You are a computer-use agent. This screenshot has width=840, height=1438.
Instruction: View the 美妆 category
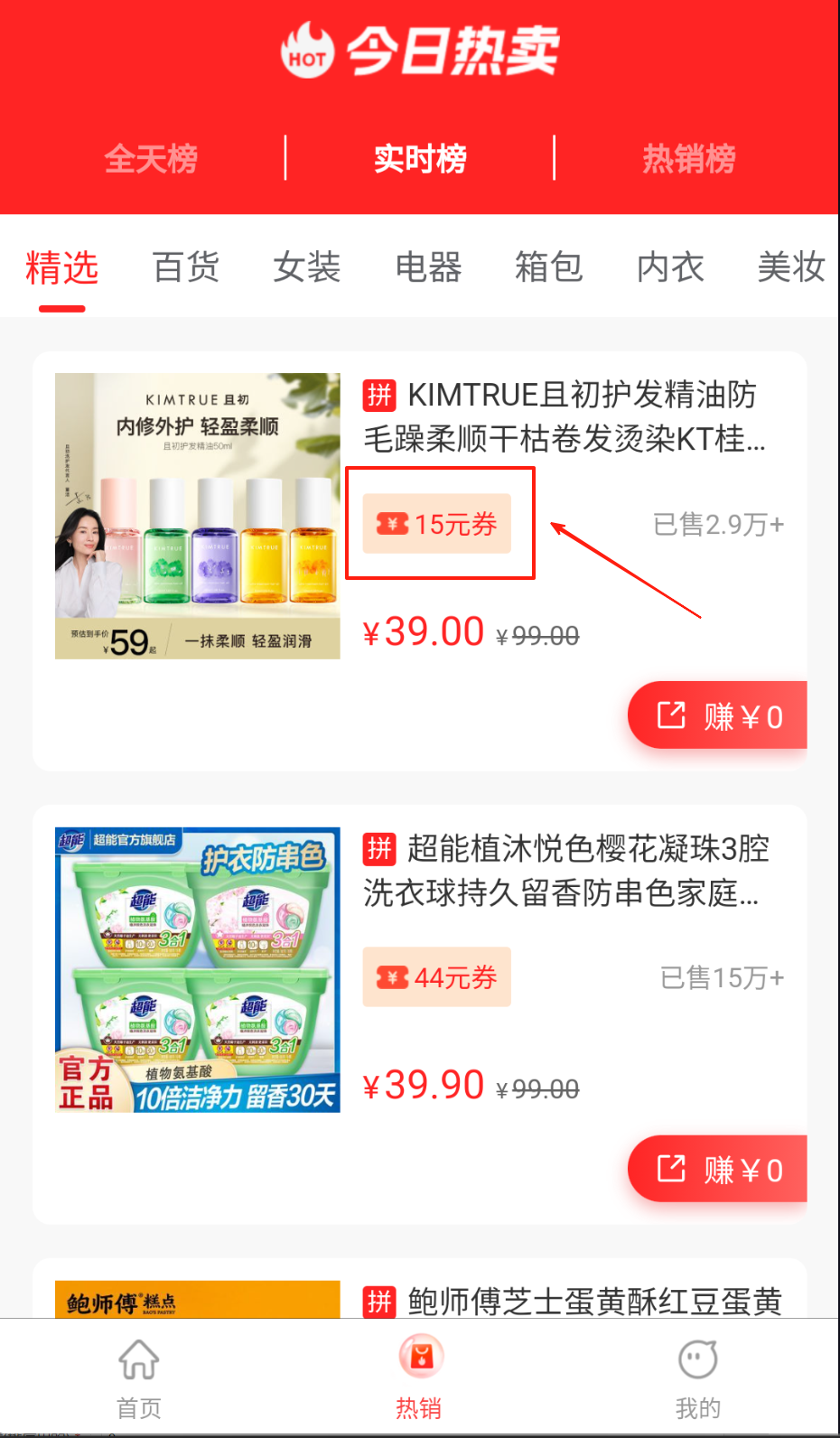click(x=790, y=268)
